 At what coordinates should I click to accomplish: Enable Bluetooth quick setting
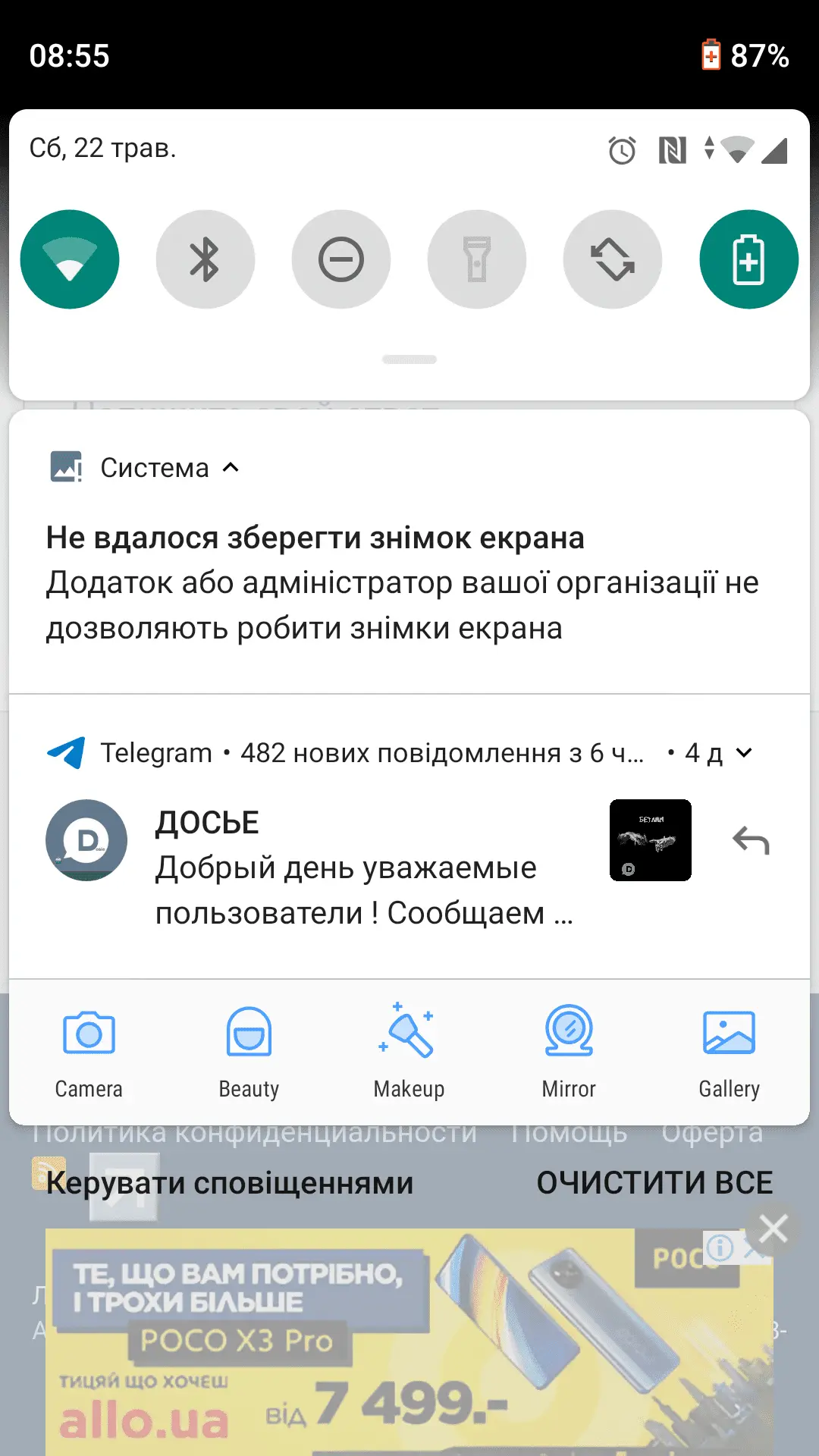(x=205, y=259)
